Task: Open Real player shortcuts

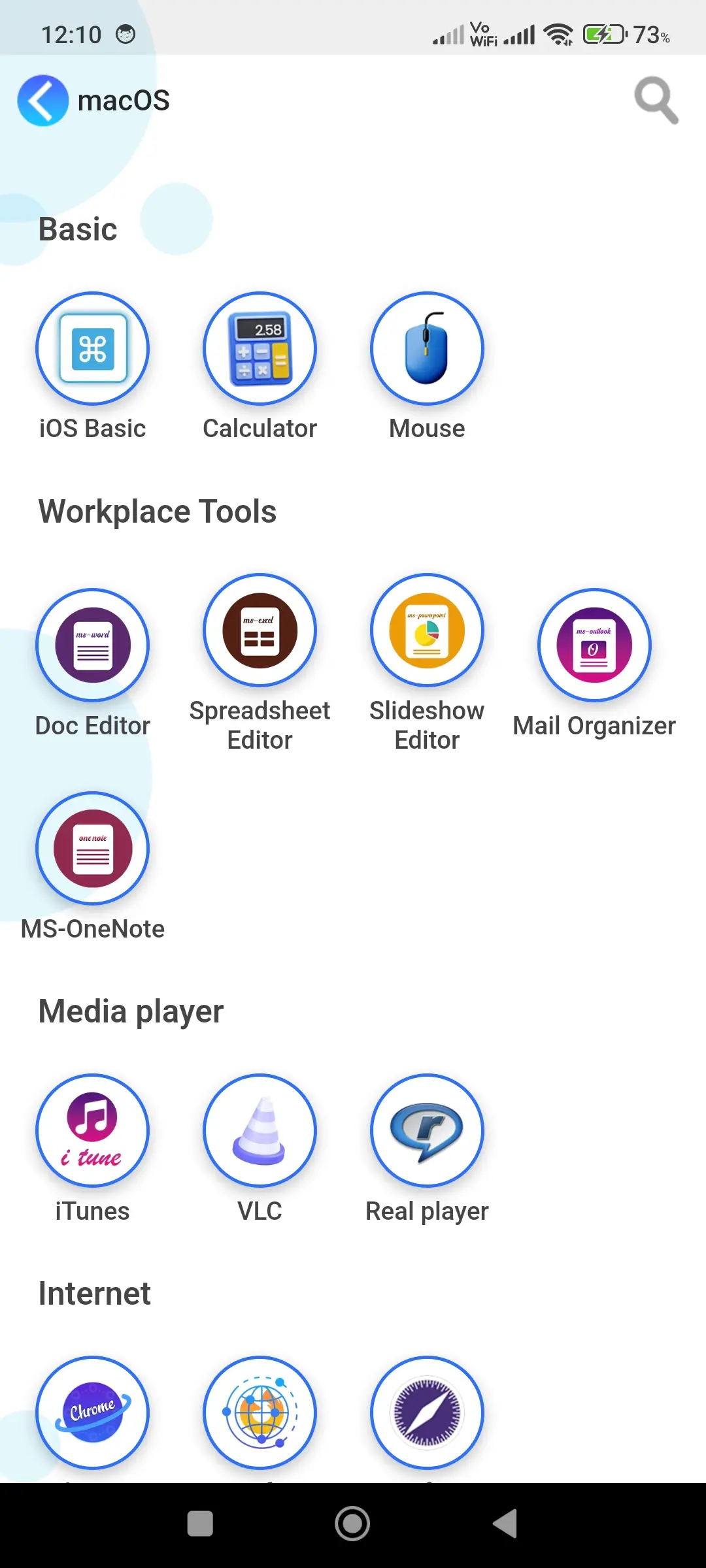Action: tap(426, 1131)
